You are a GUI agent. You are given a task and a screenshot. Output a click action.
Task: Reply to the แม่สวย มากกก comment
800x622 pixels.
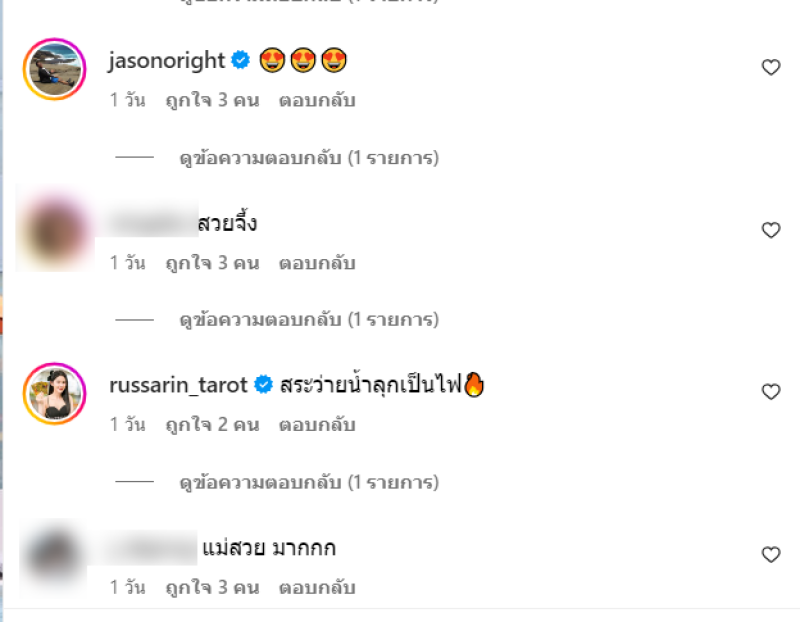(x=317, y=587)
